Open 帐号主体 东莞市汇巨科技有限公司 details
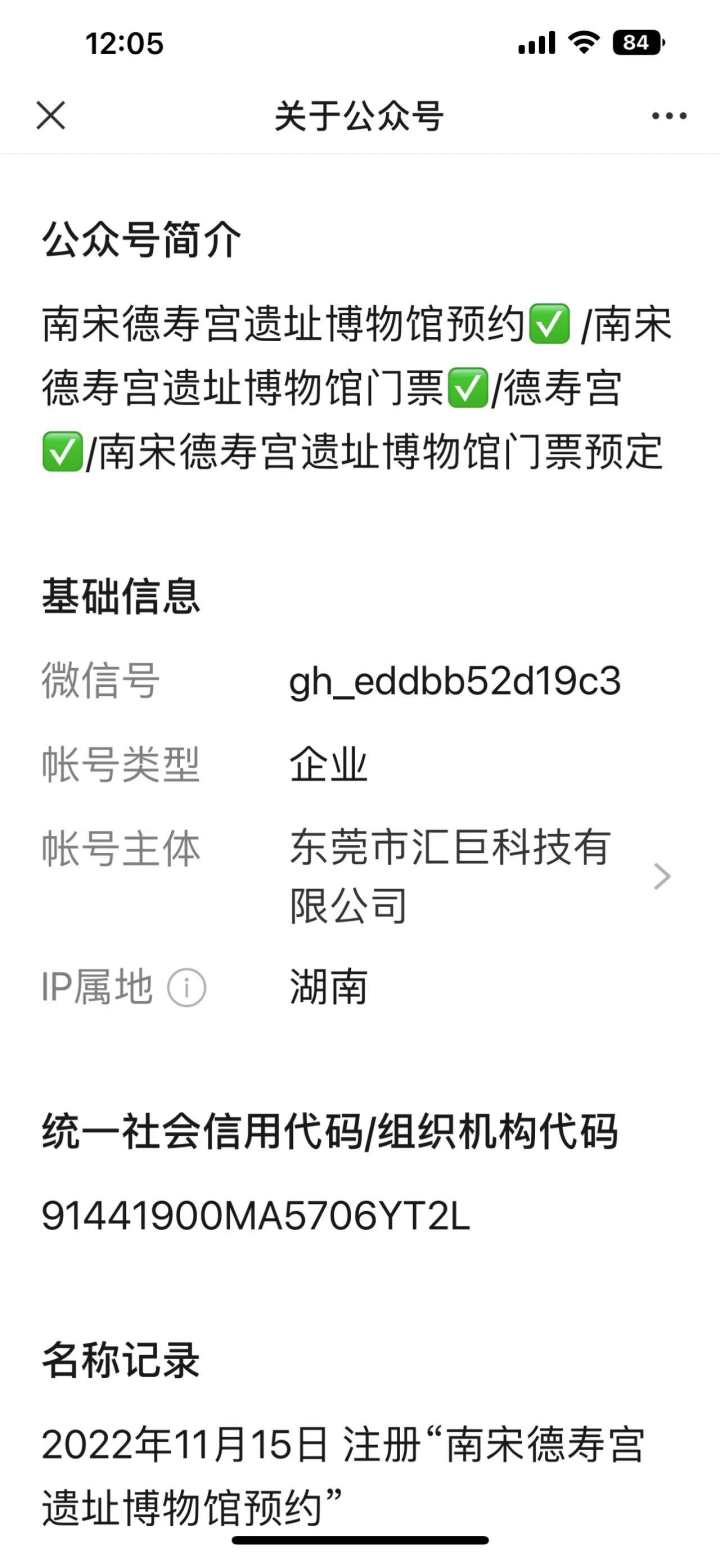 tap(359, 876)
